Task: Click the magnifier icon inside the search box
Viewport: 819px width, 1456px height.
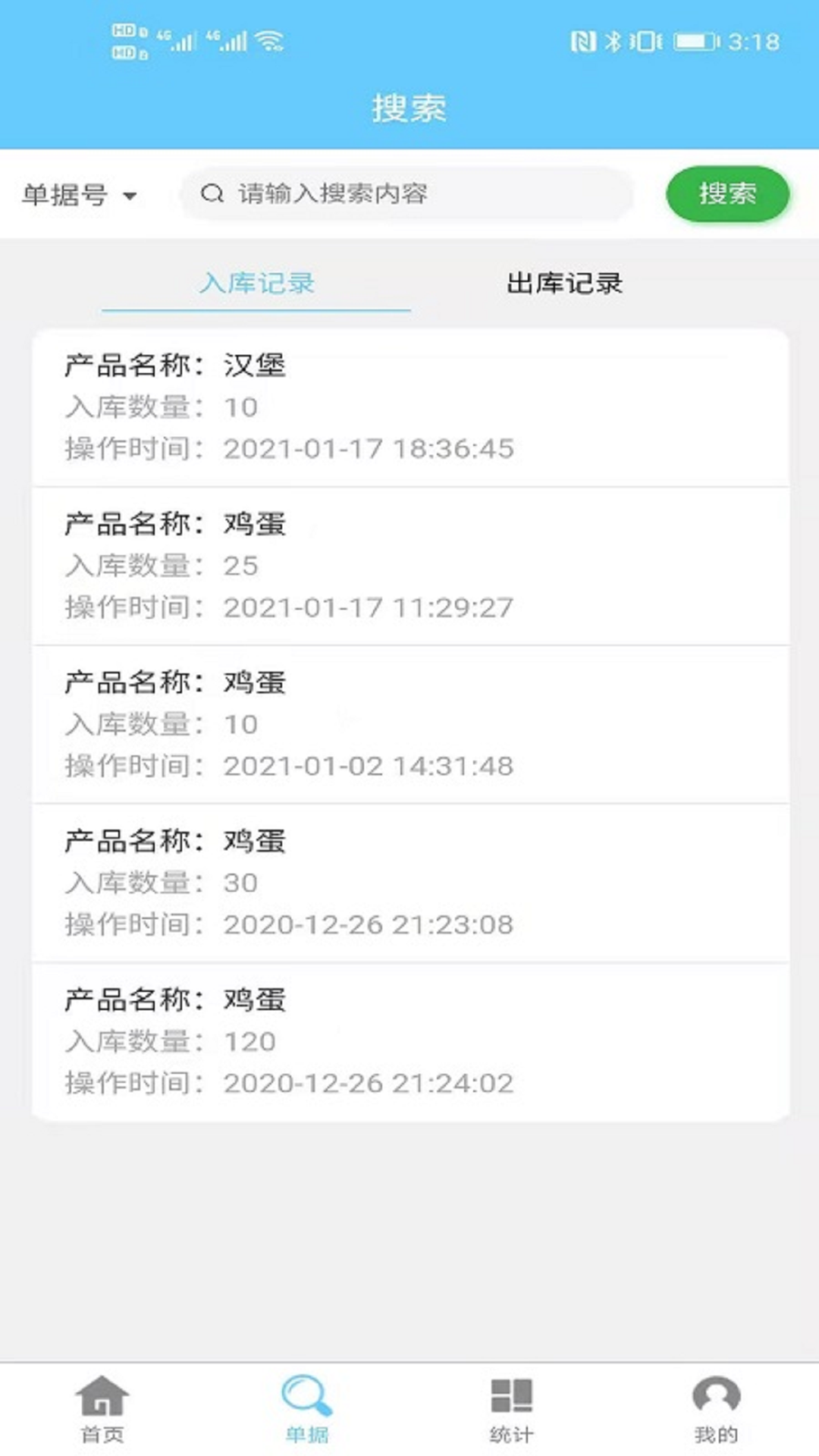Action: point(211,194)
